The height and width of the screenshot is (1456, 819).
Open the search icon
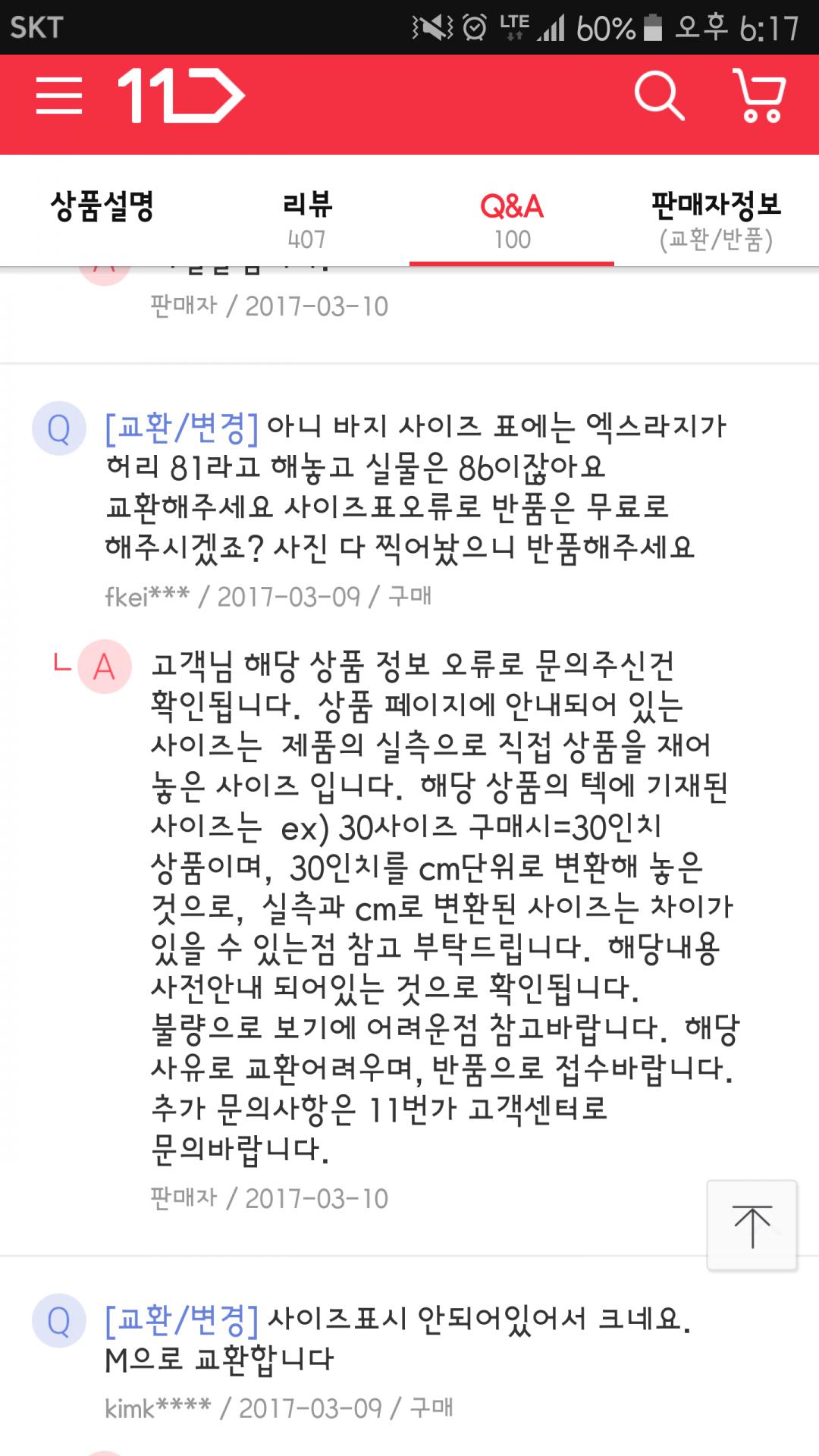[x=658, y=96]
